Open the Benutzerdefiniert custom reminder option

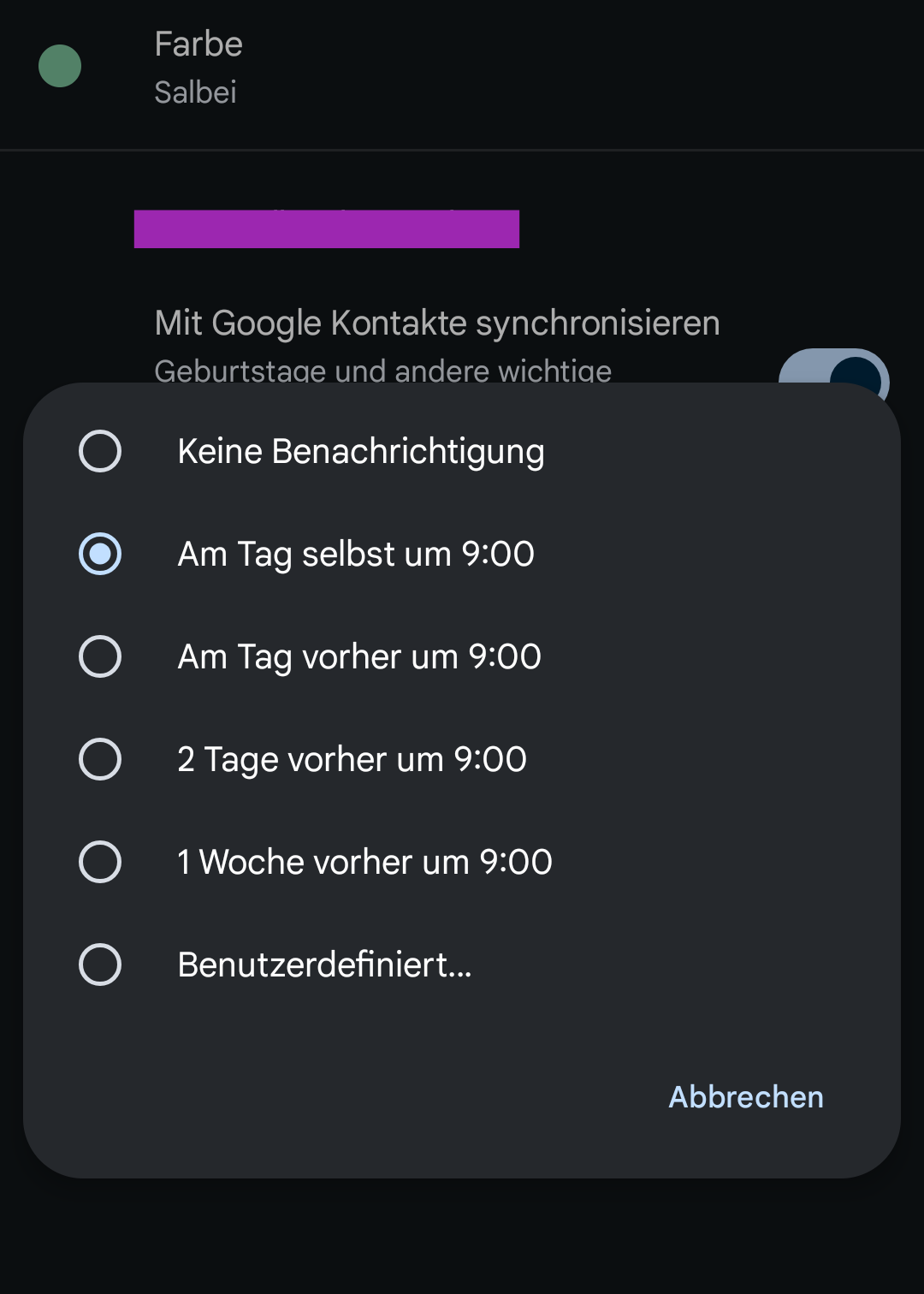[323, 965]
